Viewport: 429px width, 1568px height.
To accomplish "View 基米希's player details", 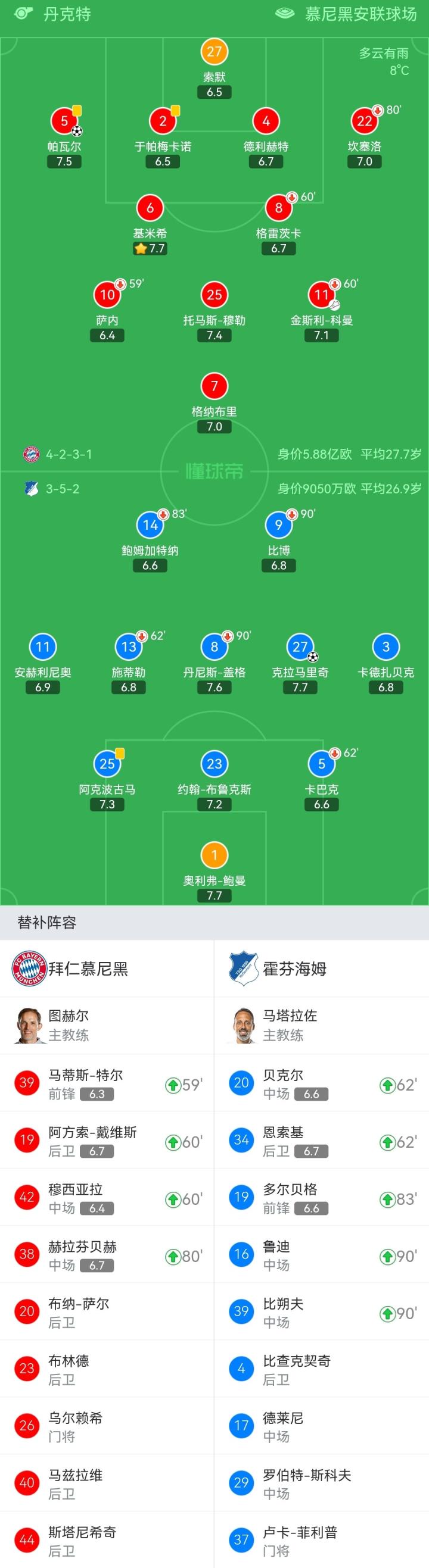I will tap(150, 209).
